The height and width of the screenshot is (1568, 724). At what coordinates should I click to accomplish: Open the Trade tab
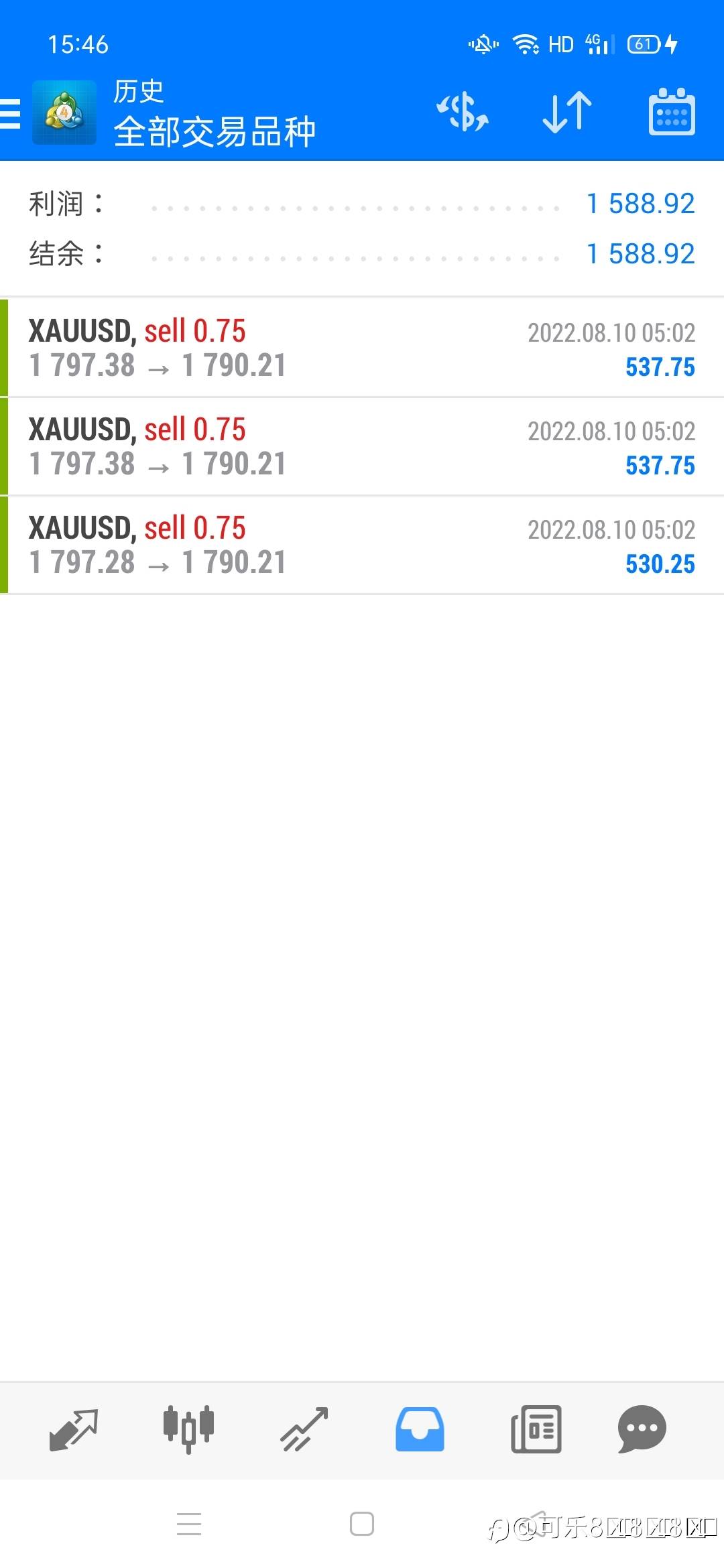tap(304, 1429)
